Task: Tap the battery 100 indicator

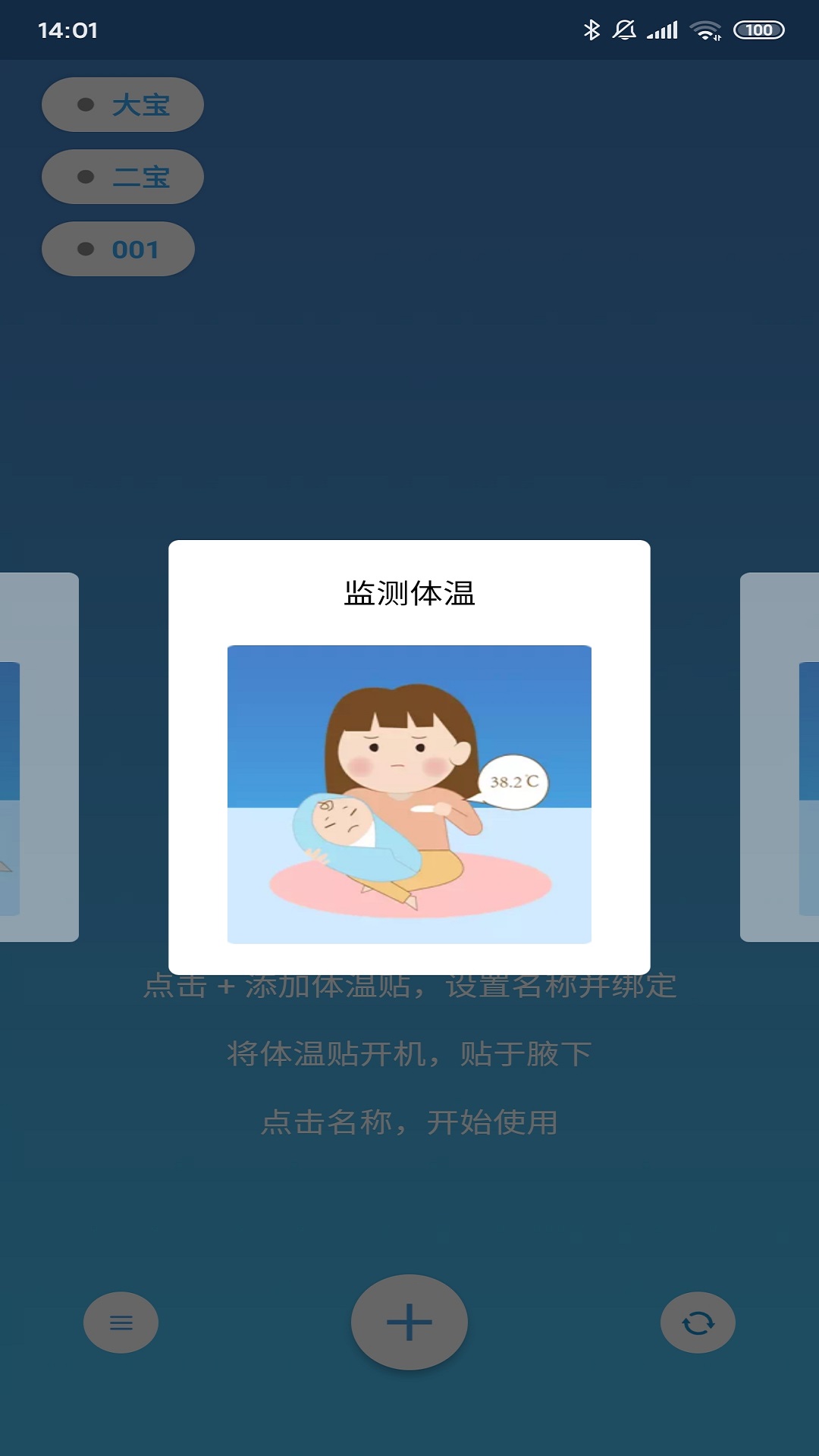Action: 758,29
